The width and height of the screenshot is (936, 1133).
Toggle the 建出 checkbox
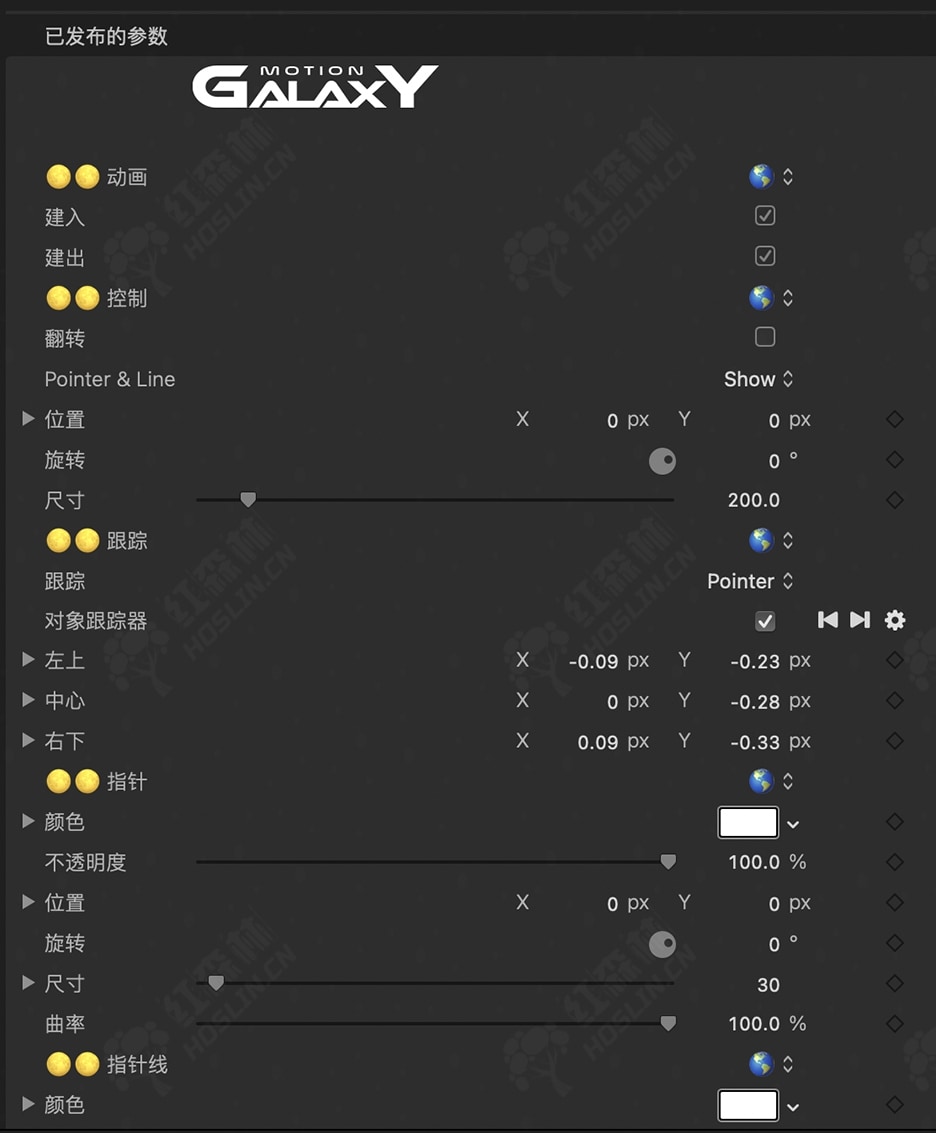(x=765, y=256)
